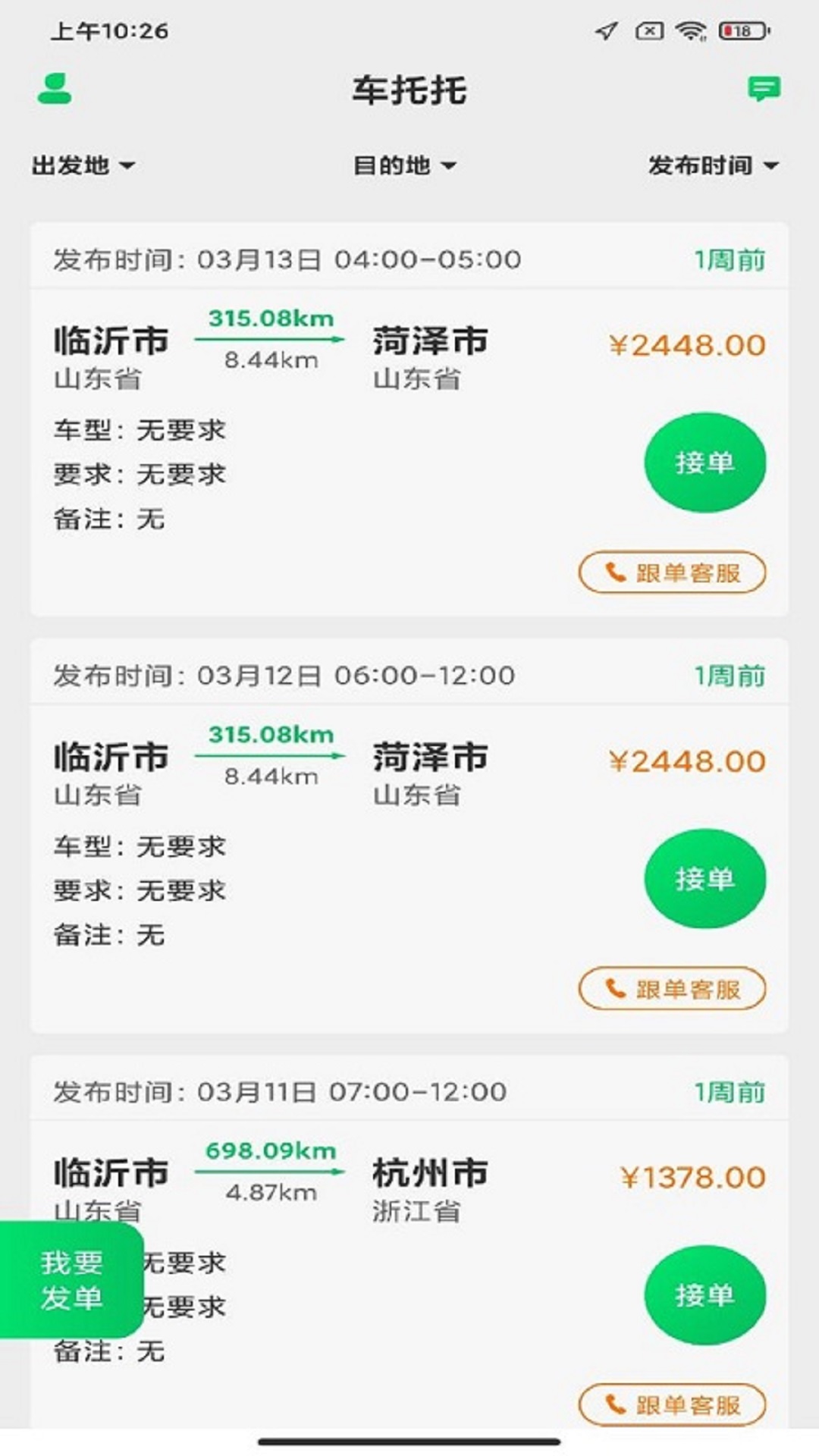Screen dimensions: 819x1456
Task: Call 跟单客服 for the 03月13日 order
Action: pos(672,573)
